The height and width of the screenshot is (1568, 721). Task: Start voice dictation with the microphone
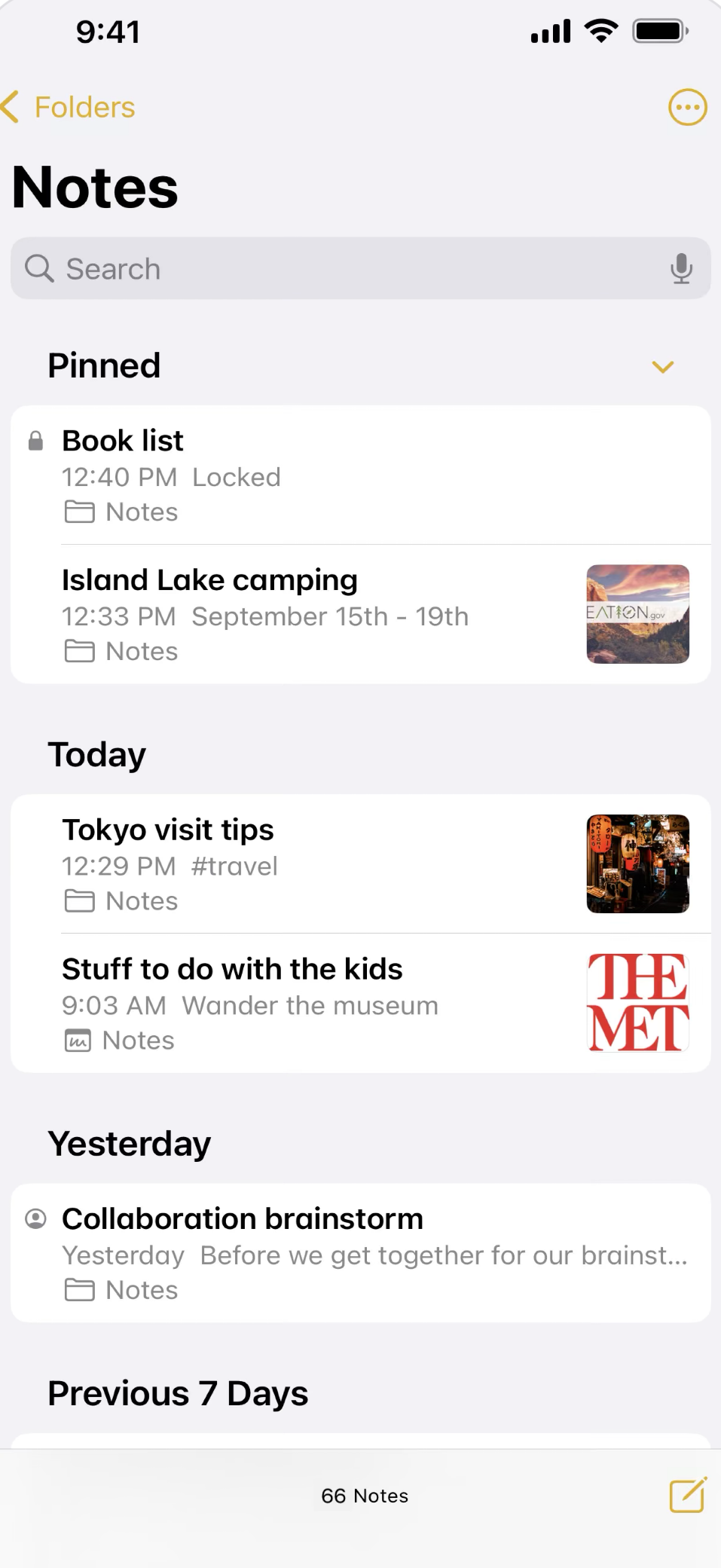tap(681, 268)
